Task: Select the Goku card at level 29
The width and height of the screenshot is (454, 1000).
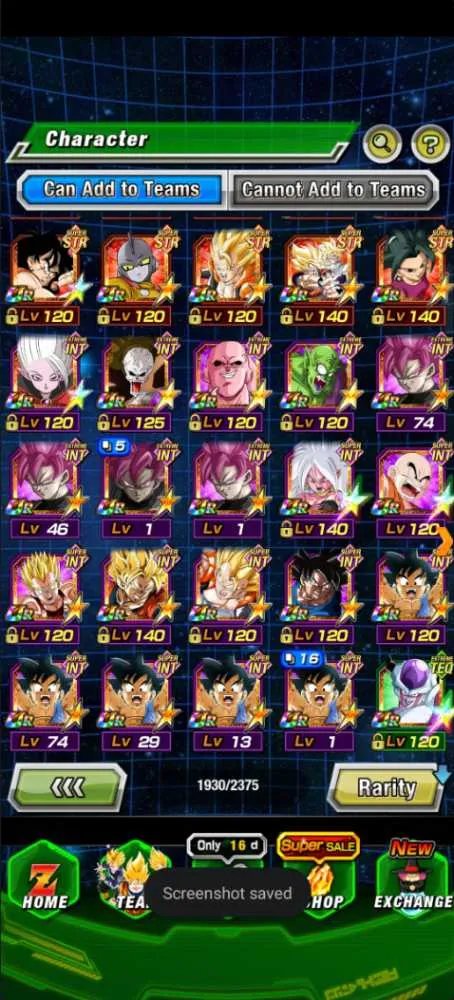Action: coord(136,702)
